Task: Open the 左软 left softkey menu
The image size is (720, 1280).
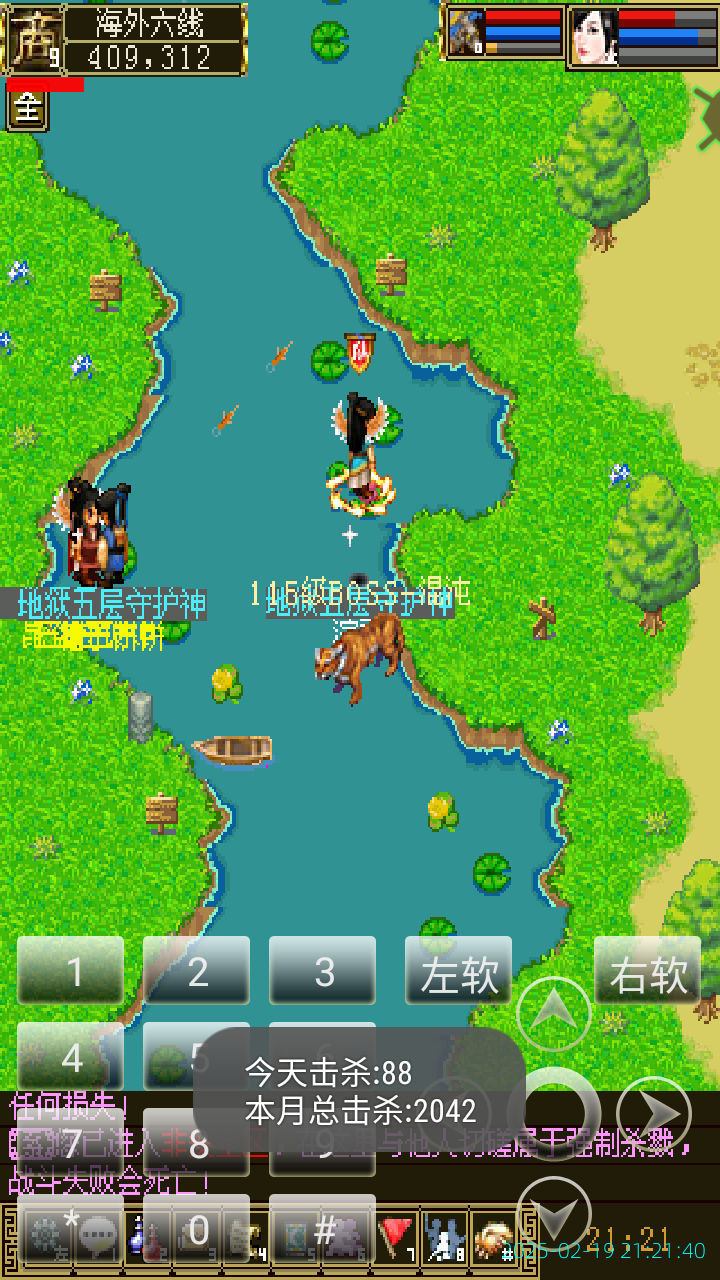Action: [x=457, y=970]
